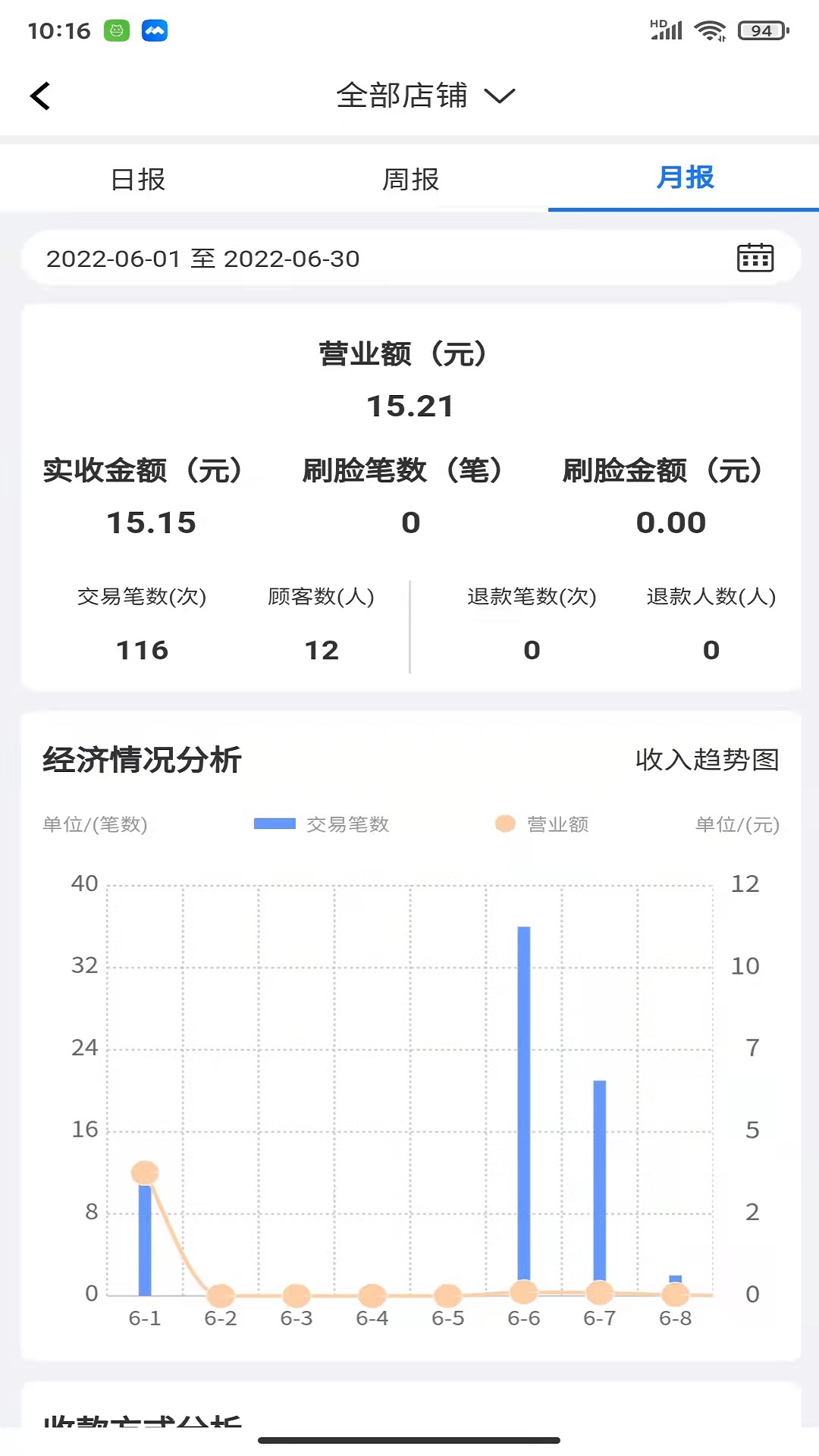The image size is (819, 1456).
Task: Toggle the 营业额 chart legend
Action: (541, 824)
